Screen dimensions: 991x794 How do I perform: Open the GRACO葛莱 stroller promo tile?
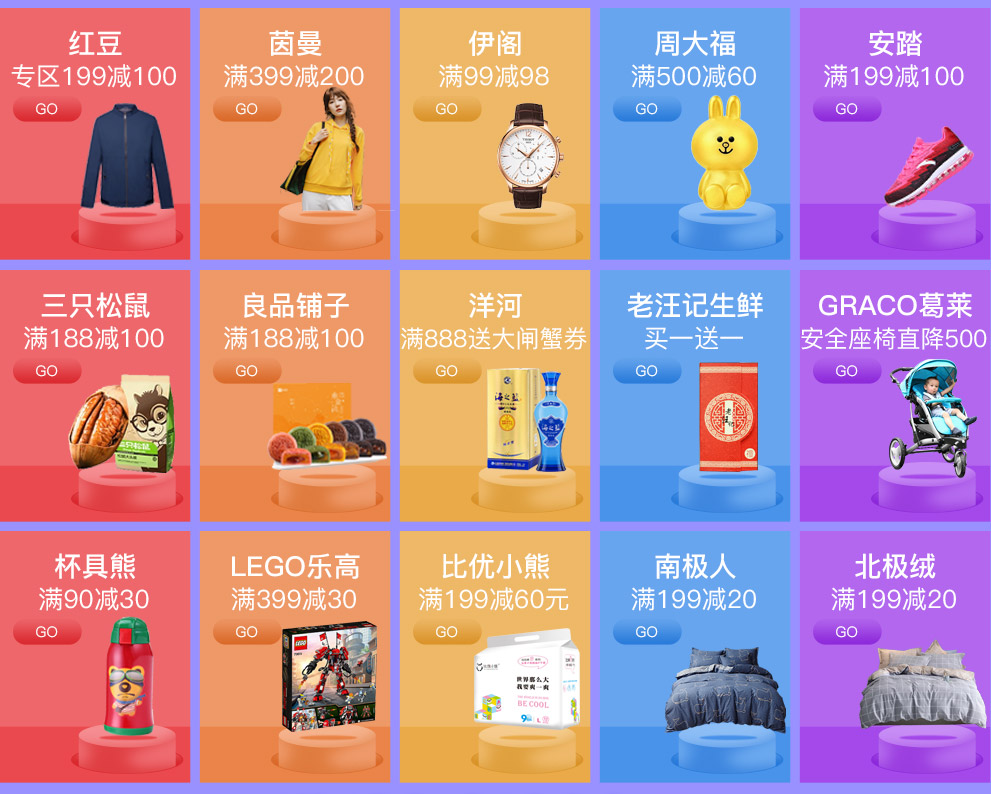(894, 397)
